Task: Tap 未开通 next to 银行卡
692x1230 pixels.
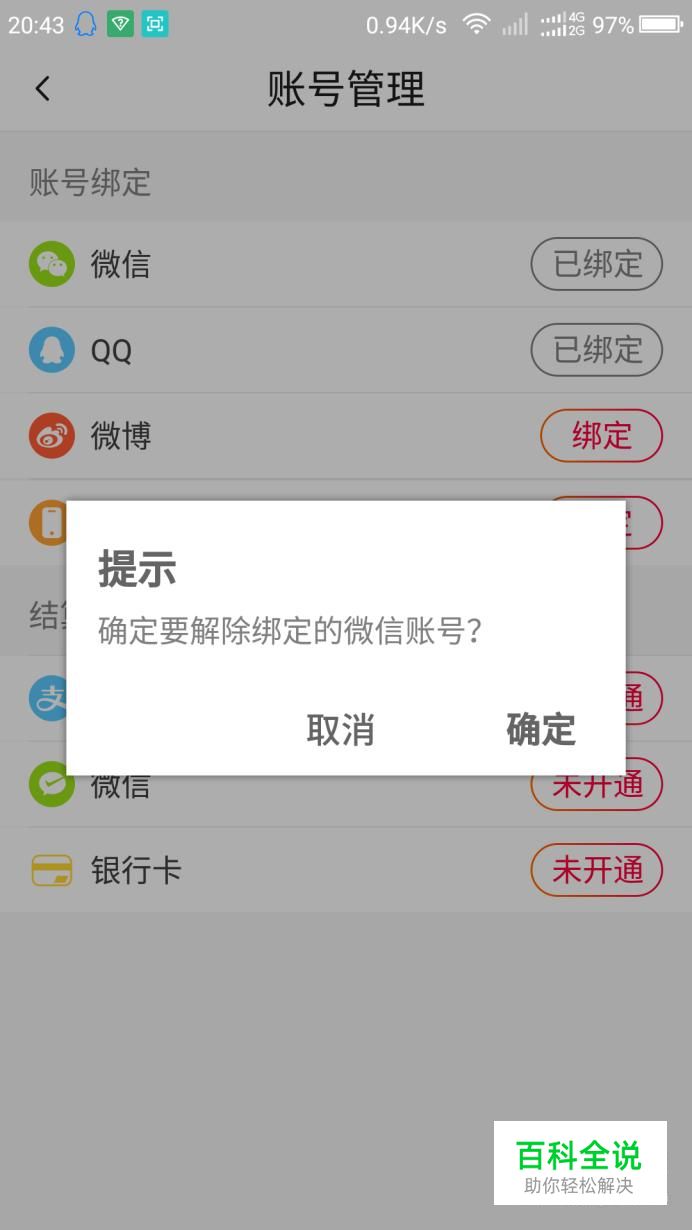Action: [x=597, y=870]
